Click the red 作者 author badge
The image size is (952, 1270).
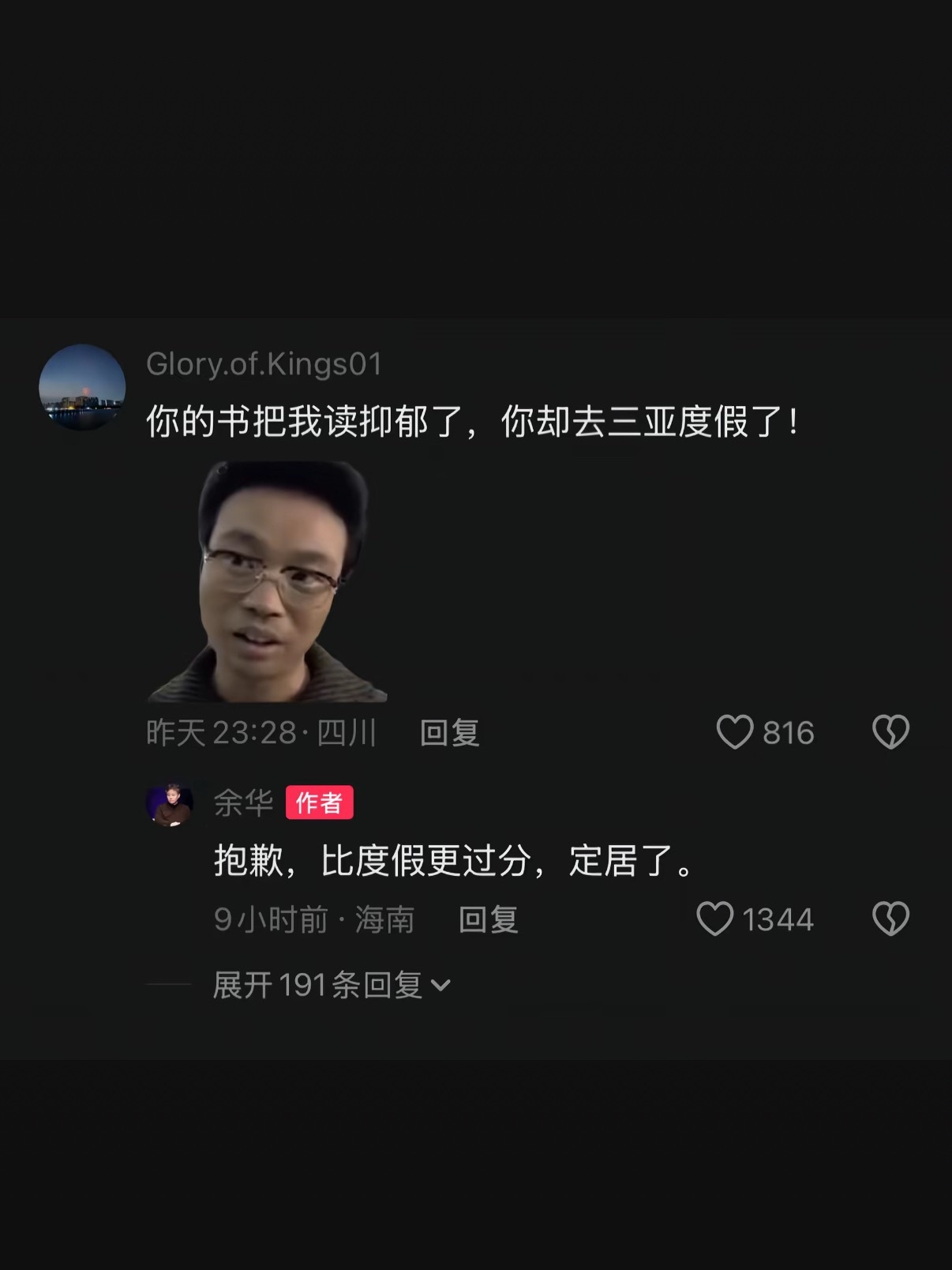click(320, 802)
